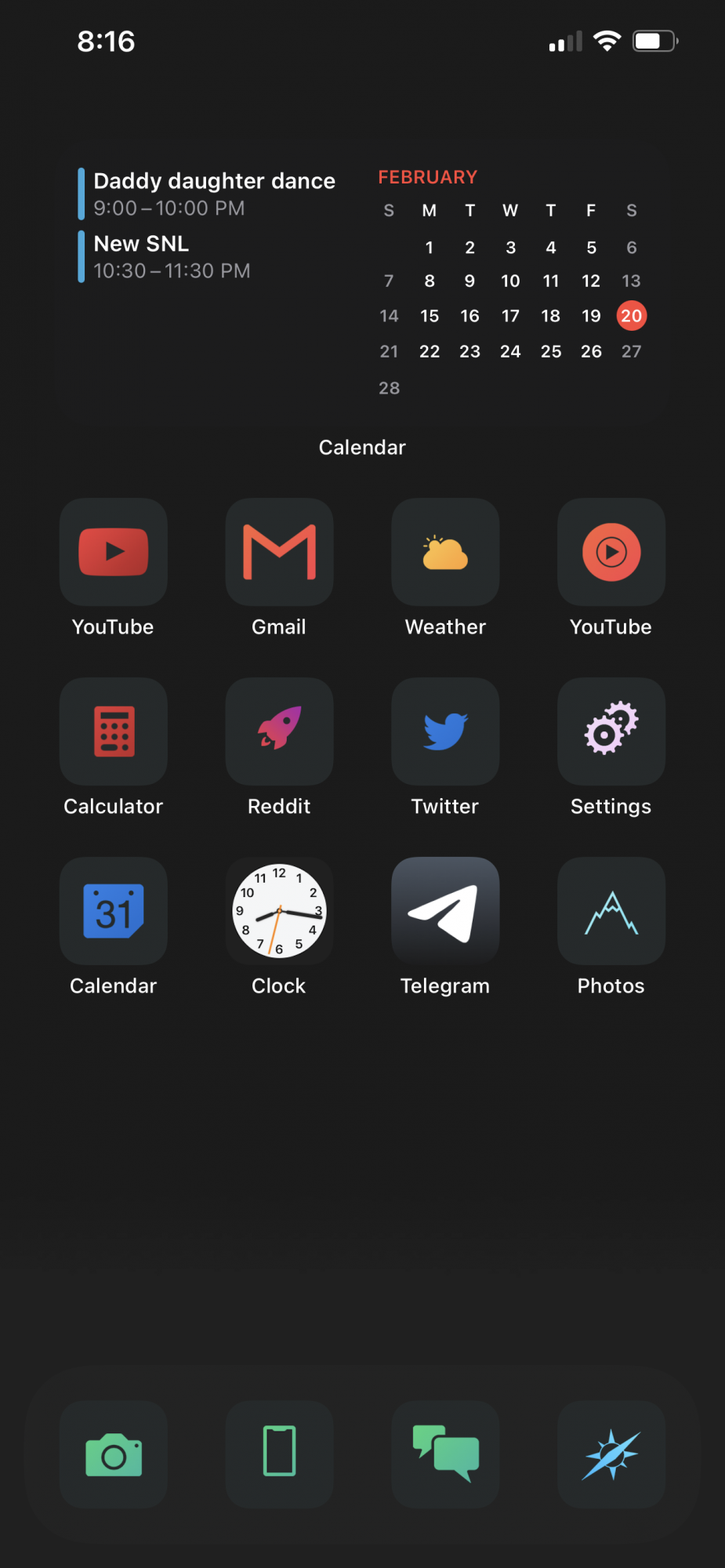Launch the Safari compass icon in the dock
This screenshot has width=725, height=1568.
(611, 1454)
